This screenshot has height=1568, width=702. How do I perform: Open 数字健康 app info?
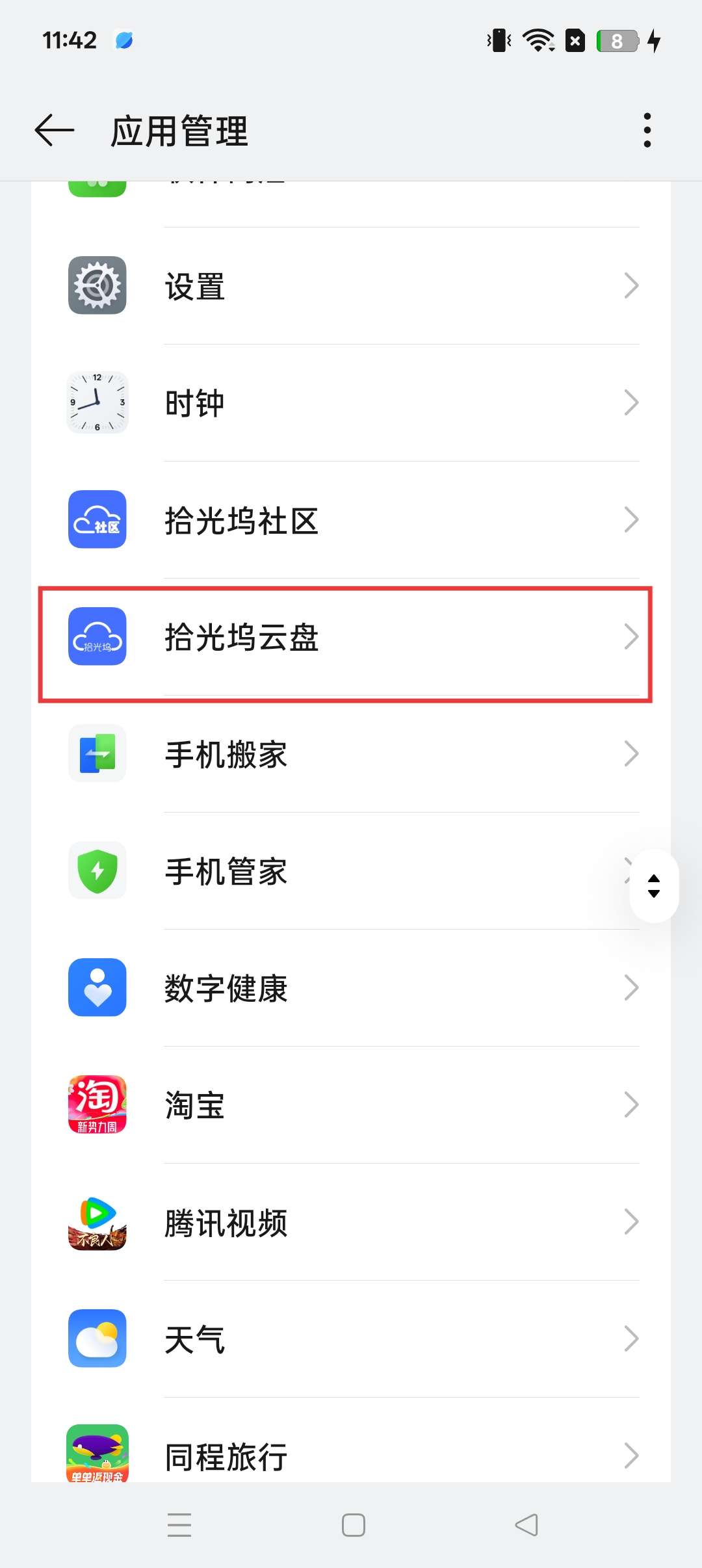tap(351, 988)
